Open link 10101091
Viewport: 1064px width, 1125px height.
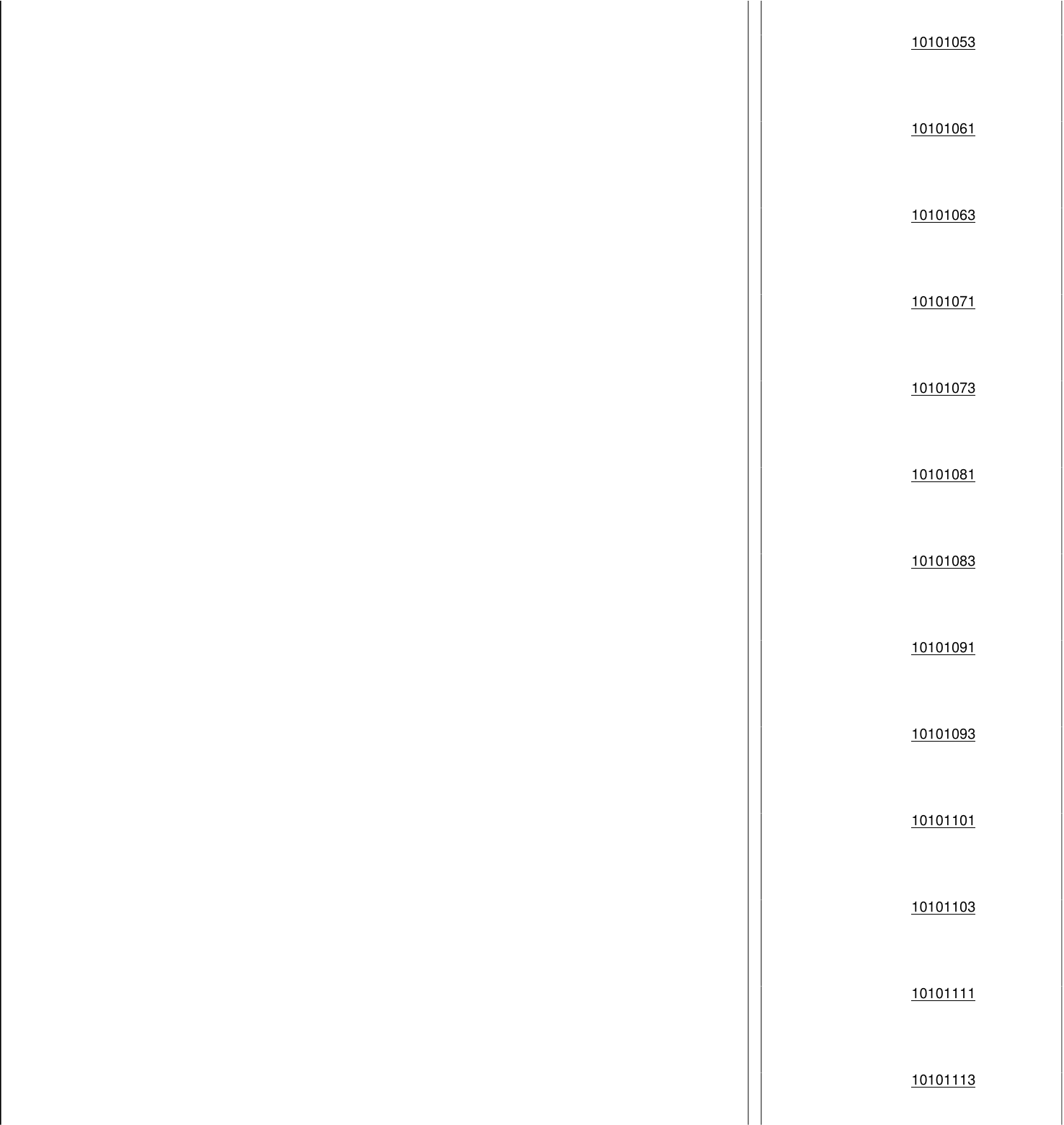coord(942,648)
